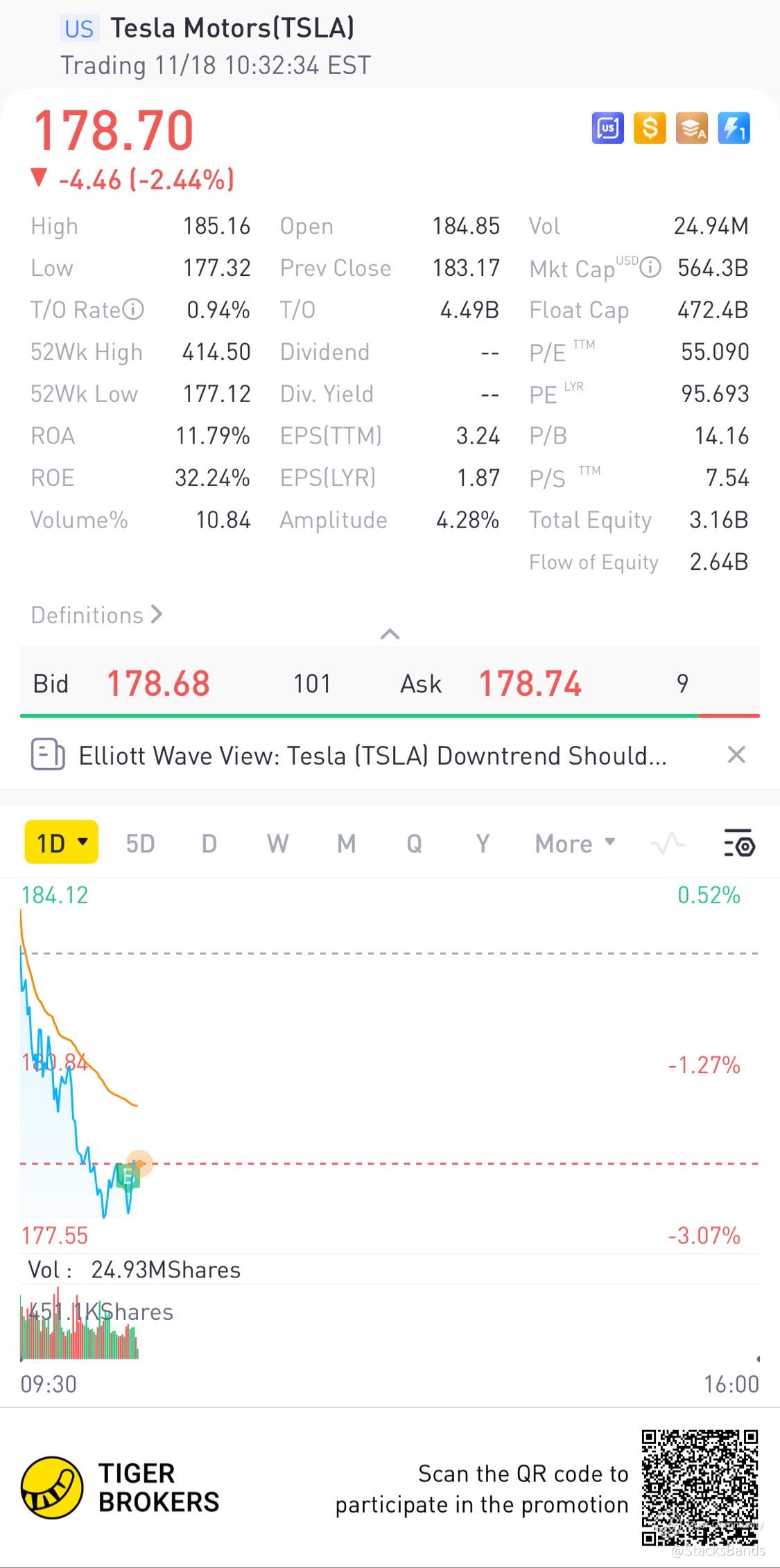Collapse the stock details panel
Screen dimensions: 780x1568
(x=390, y=634)
